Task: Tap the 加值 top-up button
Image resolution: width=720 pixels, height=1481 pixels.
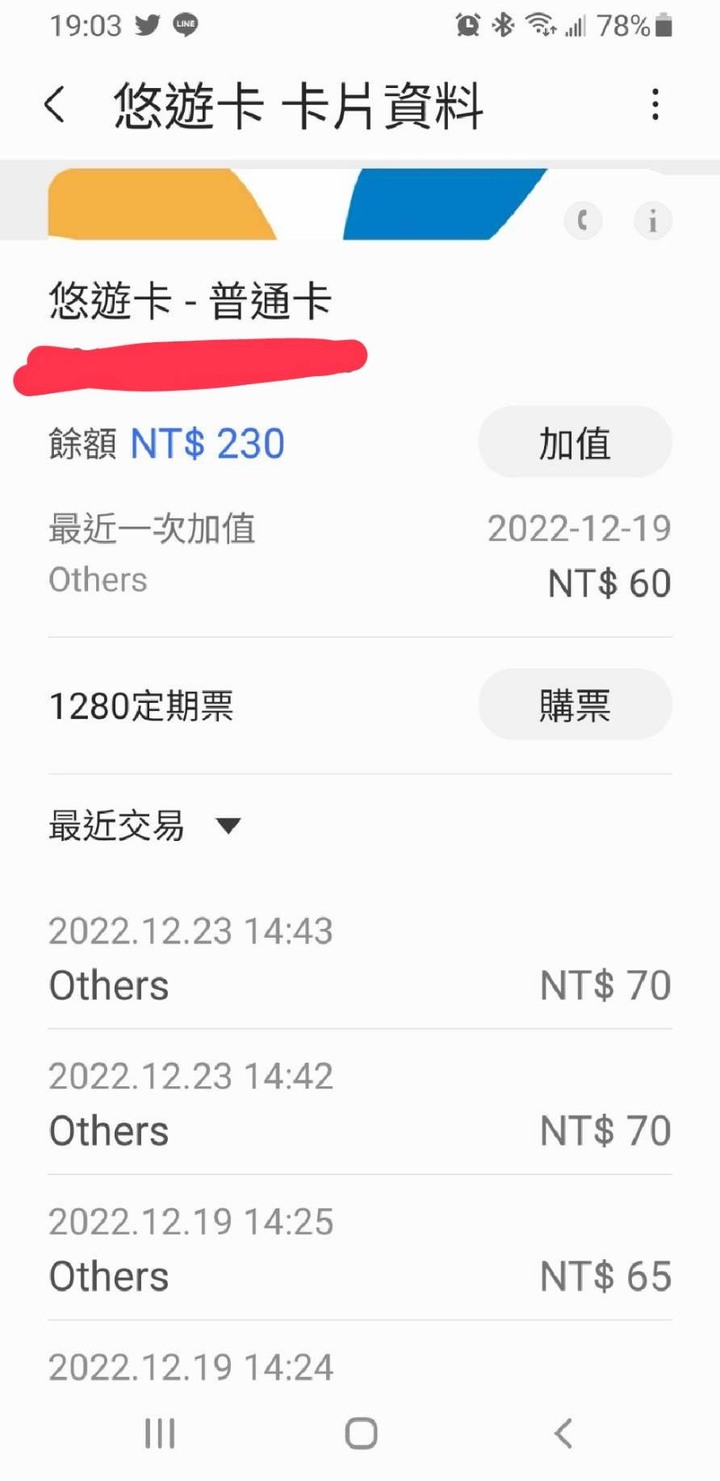Action: pos(575,443)
